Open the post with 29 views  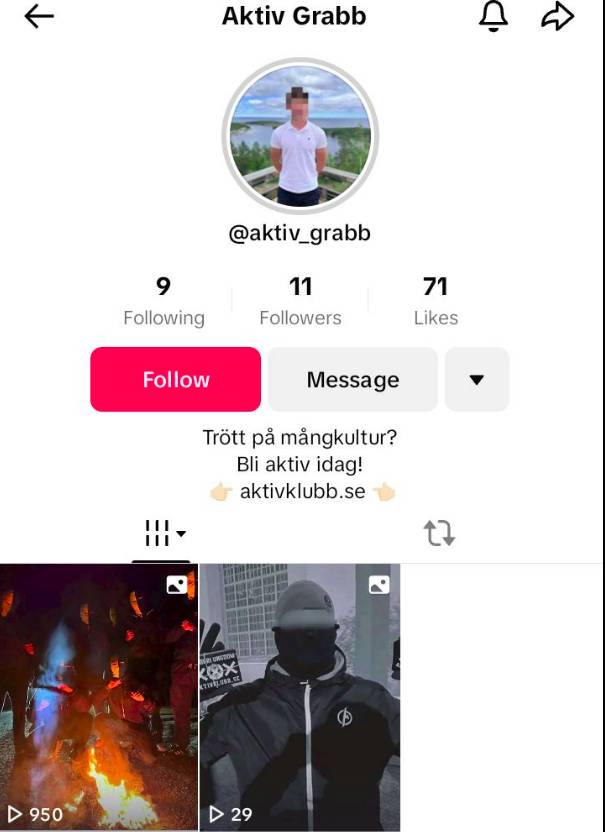coord(300,697)
